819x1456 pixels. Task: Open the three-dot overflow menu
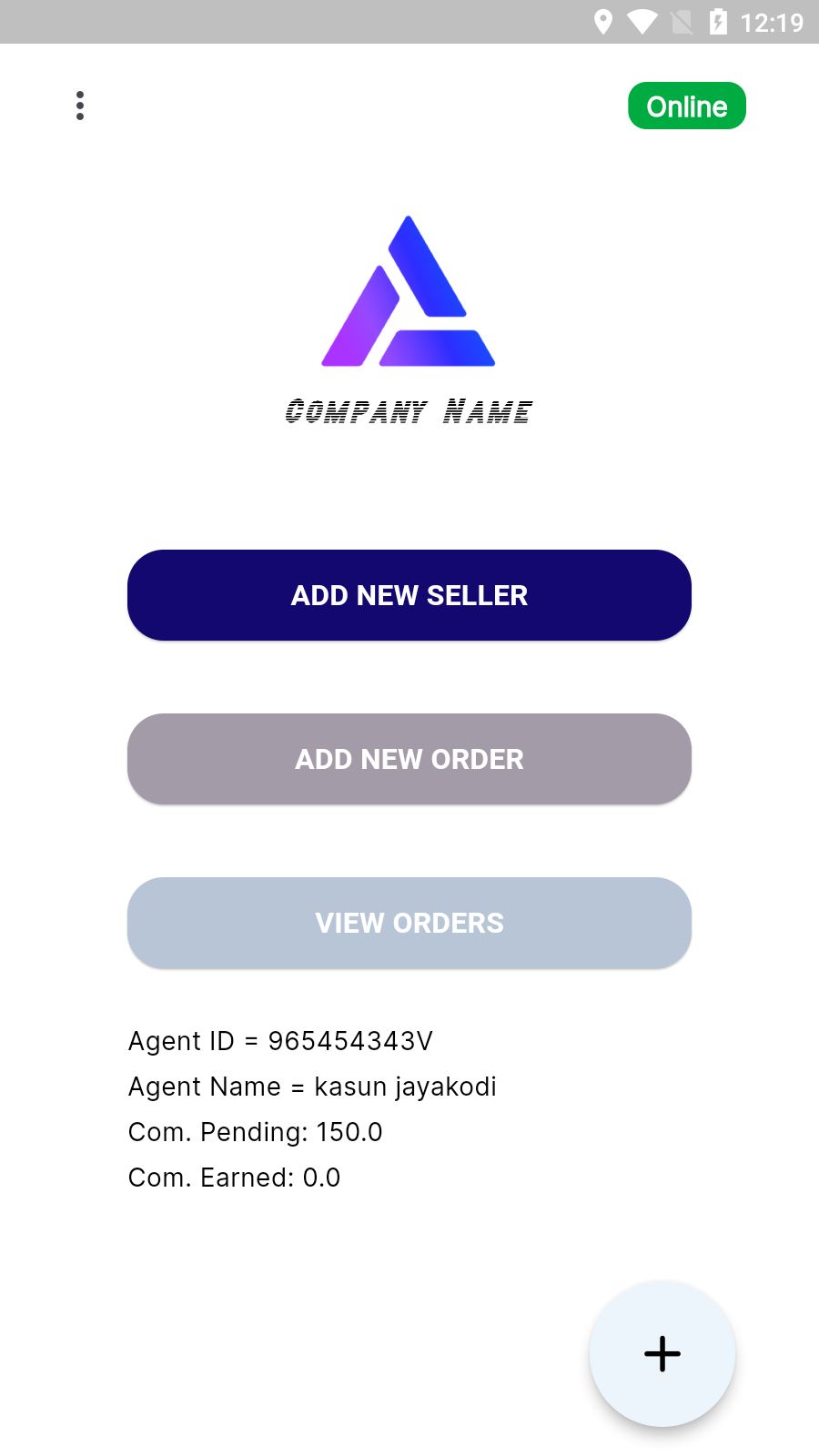point(80,106)
